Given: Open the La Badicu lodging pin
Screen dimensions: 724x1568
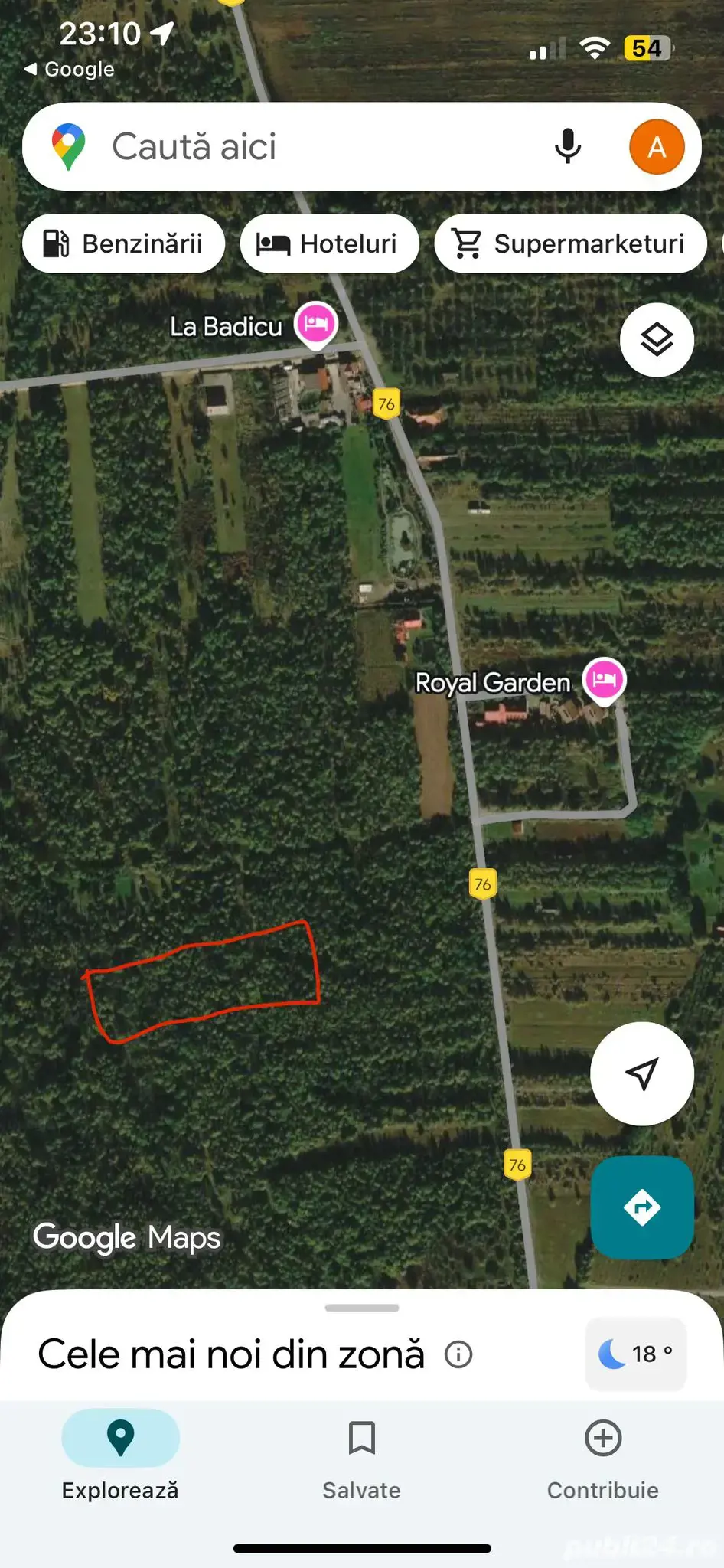Looking at the screenshot, I should pos(315,323).
